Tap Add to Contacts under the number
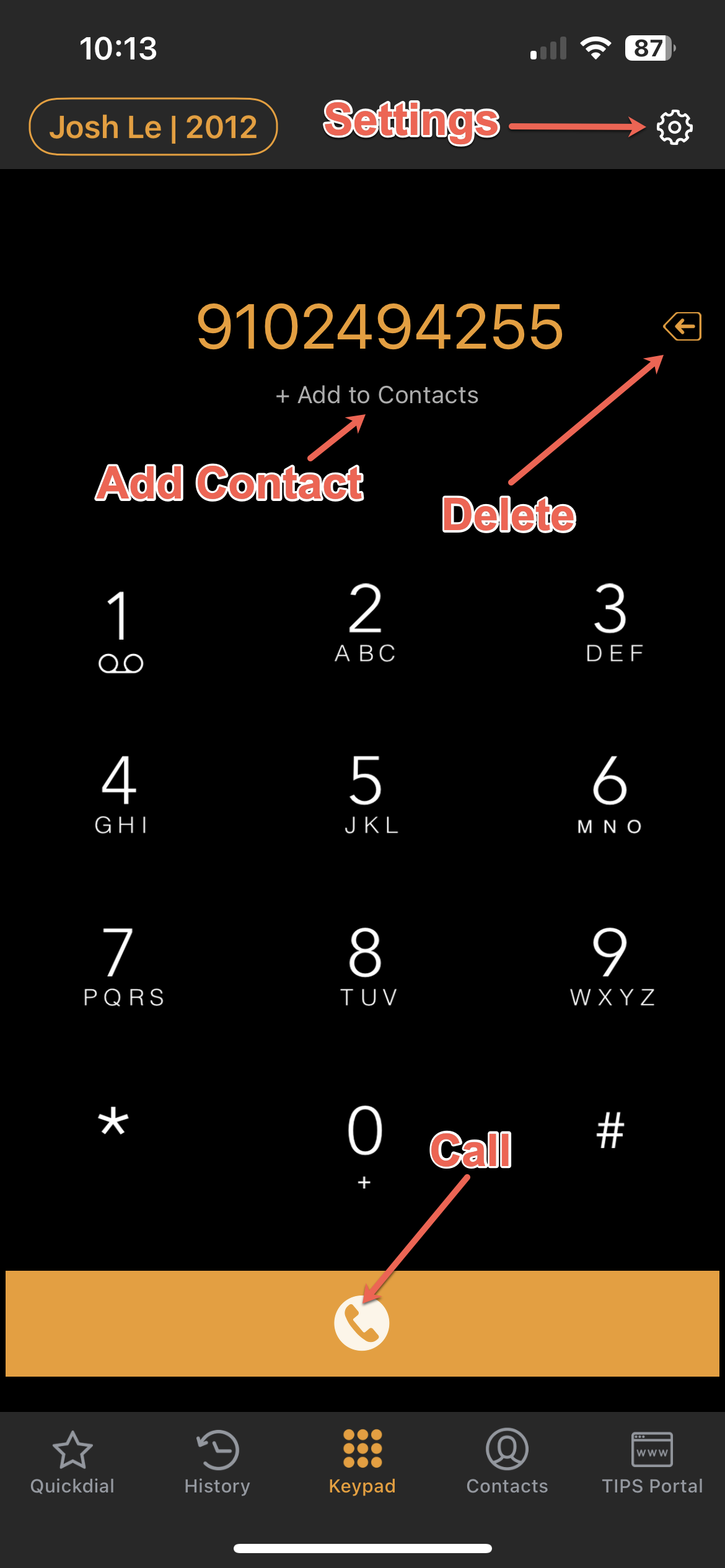The width and height of the screenshot is (725, 1568). [377, 394]
